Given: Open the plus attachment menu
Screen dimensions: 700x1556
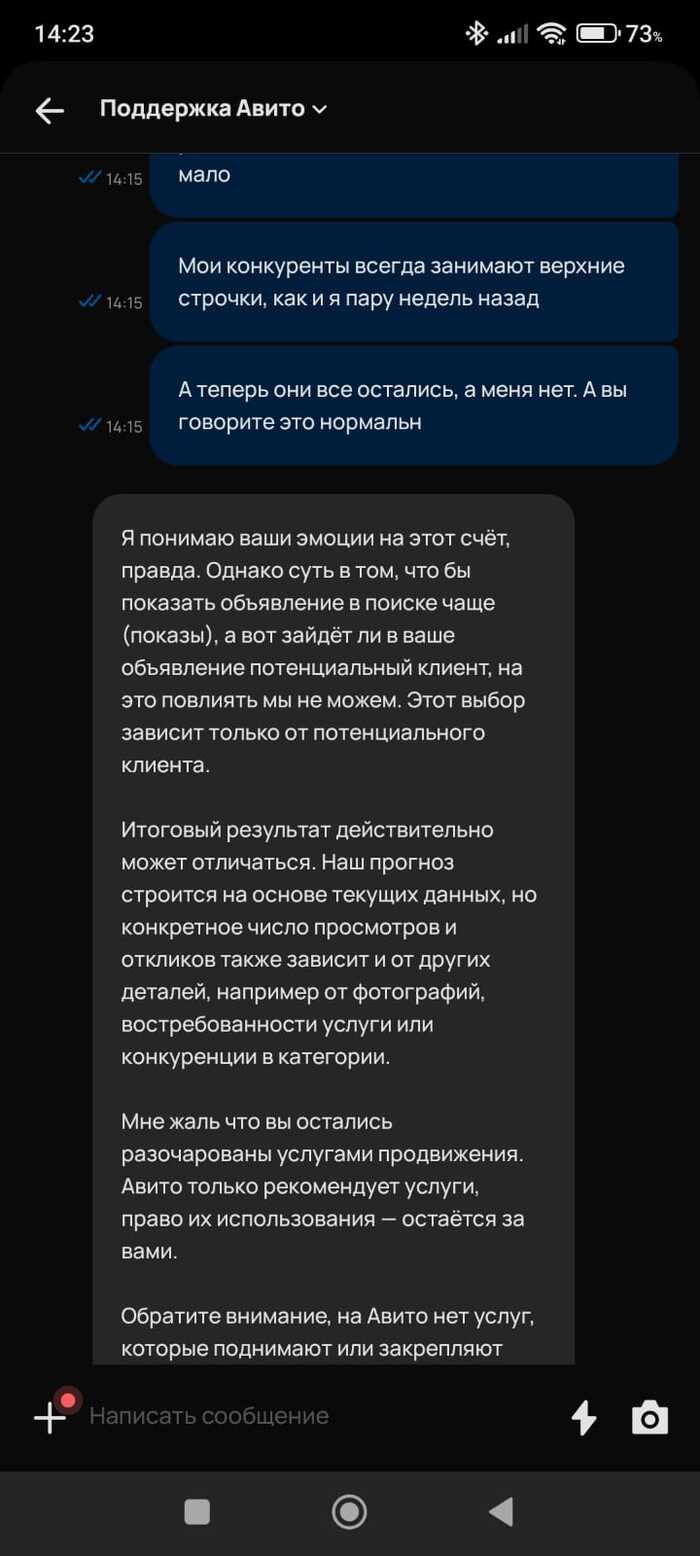Looking at the screenshot, I should click(x=50, y=1417).
